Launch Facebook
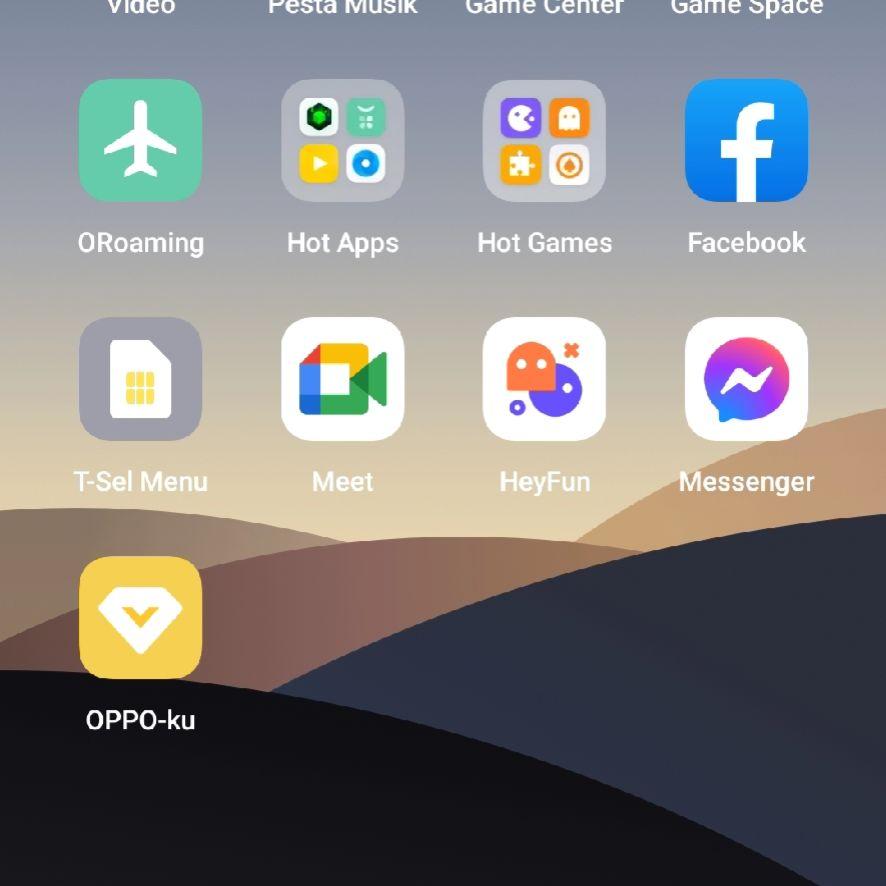 coord(746,141)
